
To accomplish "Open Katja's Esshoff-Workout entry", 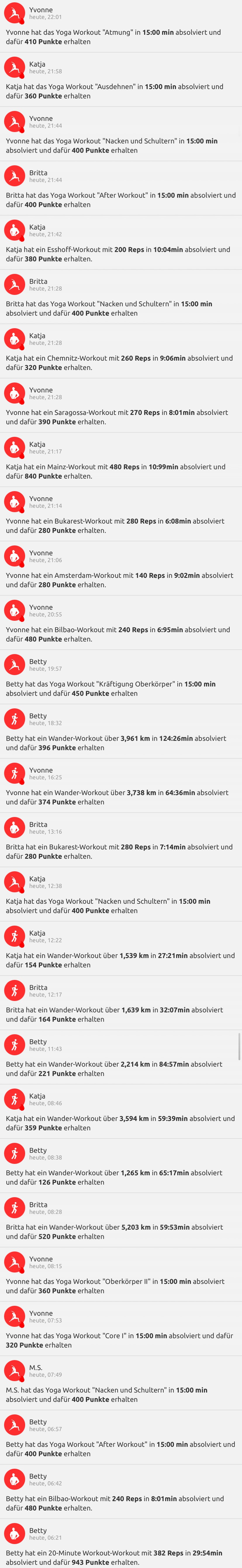I will point(121,254).
